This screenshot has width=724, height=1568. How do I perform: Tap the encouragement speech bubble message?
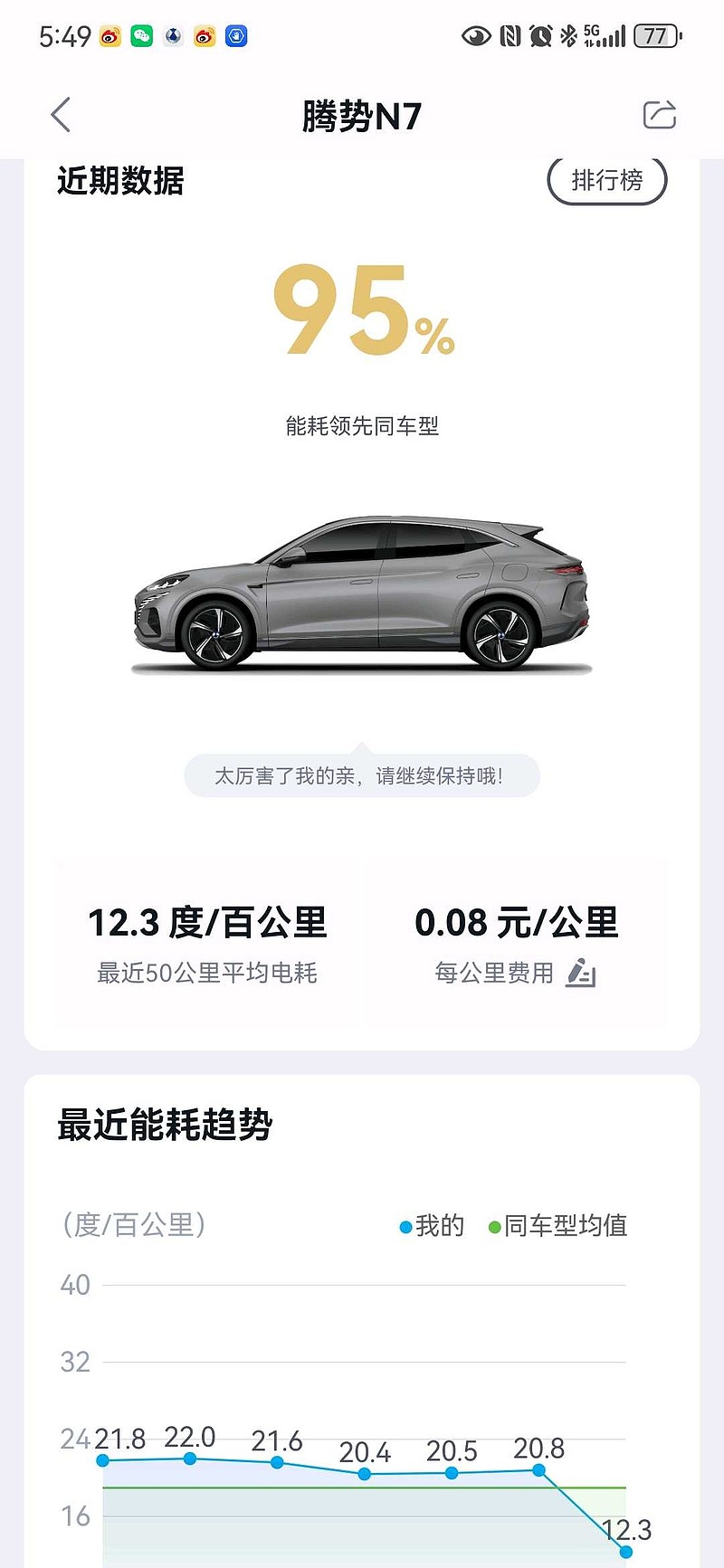click(x=362, y=775)
